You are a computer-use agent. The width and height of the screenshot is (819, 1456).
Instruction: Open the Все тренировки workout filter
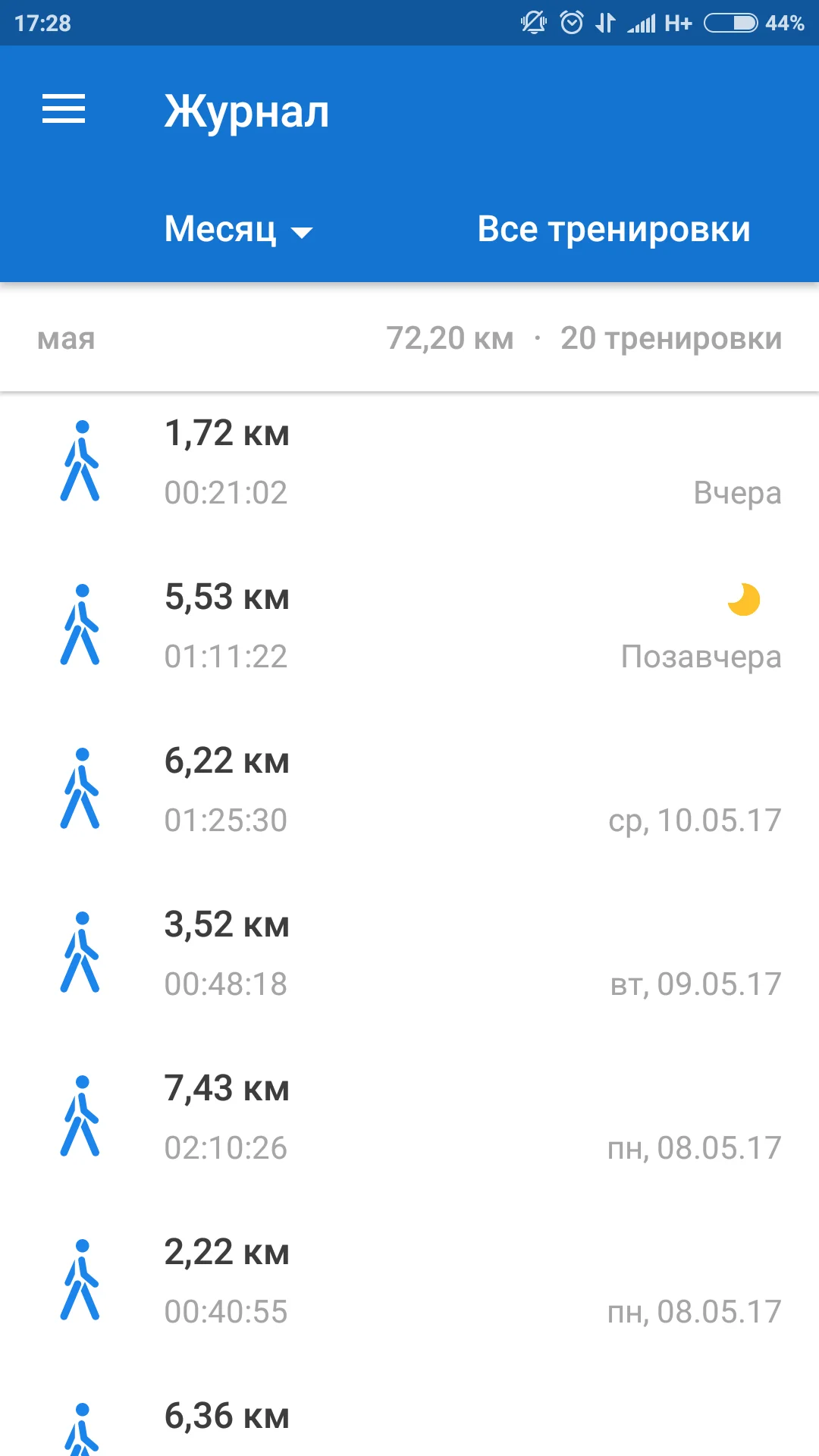coord(613,229)
